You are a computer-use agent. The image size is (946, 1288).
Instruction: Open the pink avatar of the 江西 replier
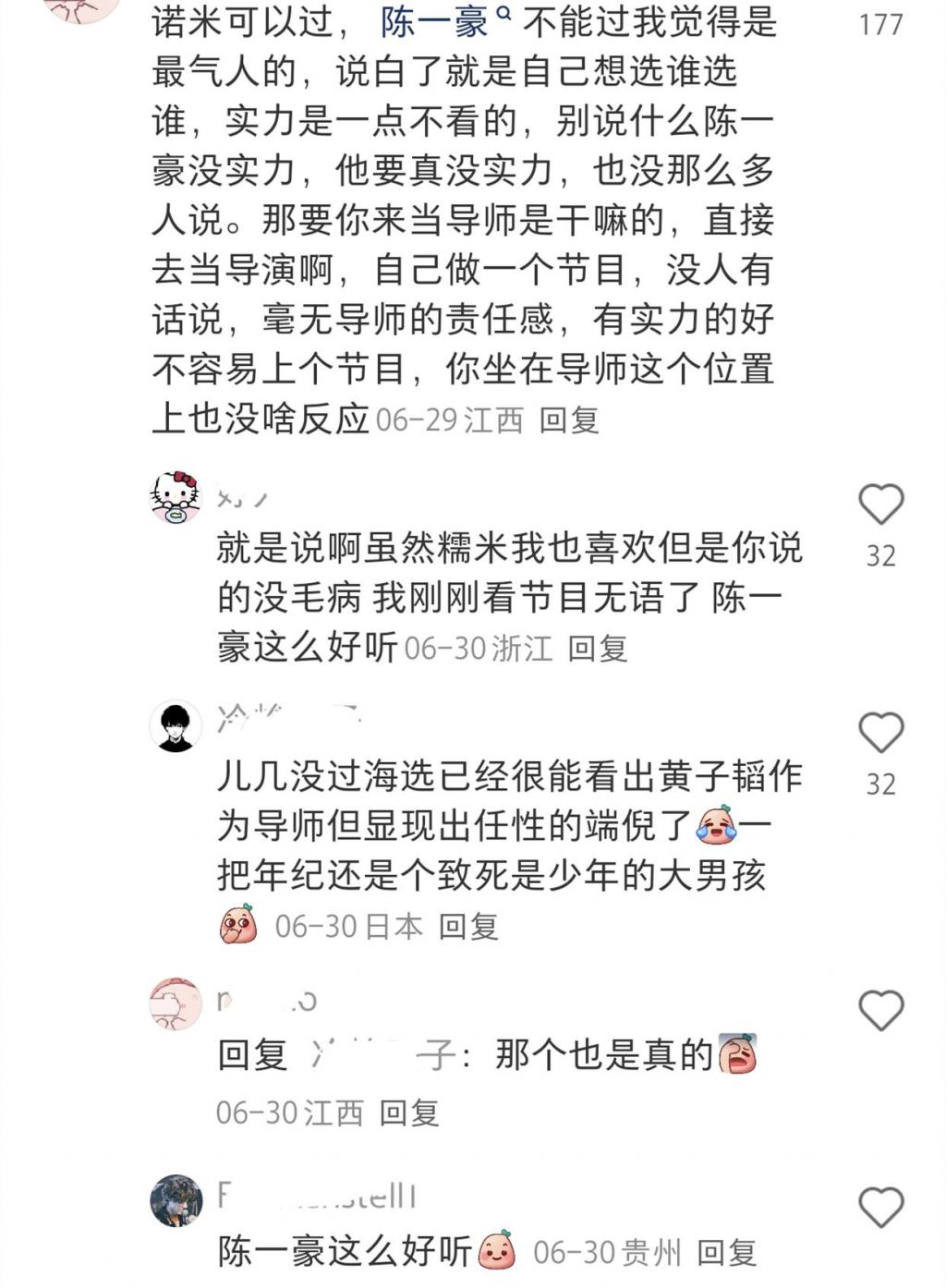pos(176,1004)
